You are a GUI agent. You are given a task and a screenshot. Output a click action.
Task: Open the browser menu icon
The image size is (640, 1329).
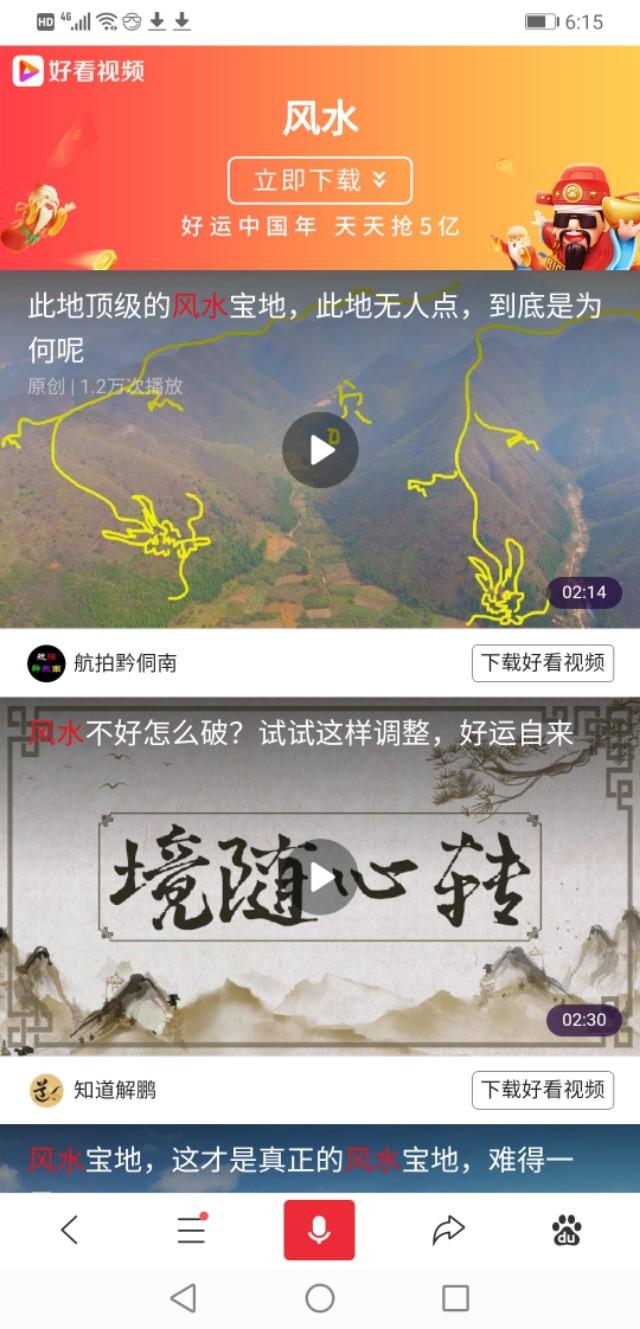[191, 1230]
